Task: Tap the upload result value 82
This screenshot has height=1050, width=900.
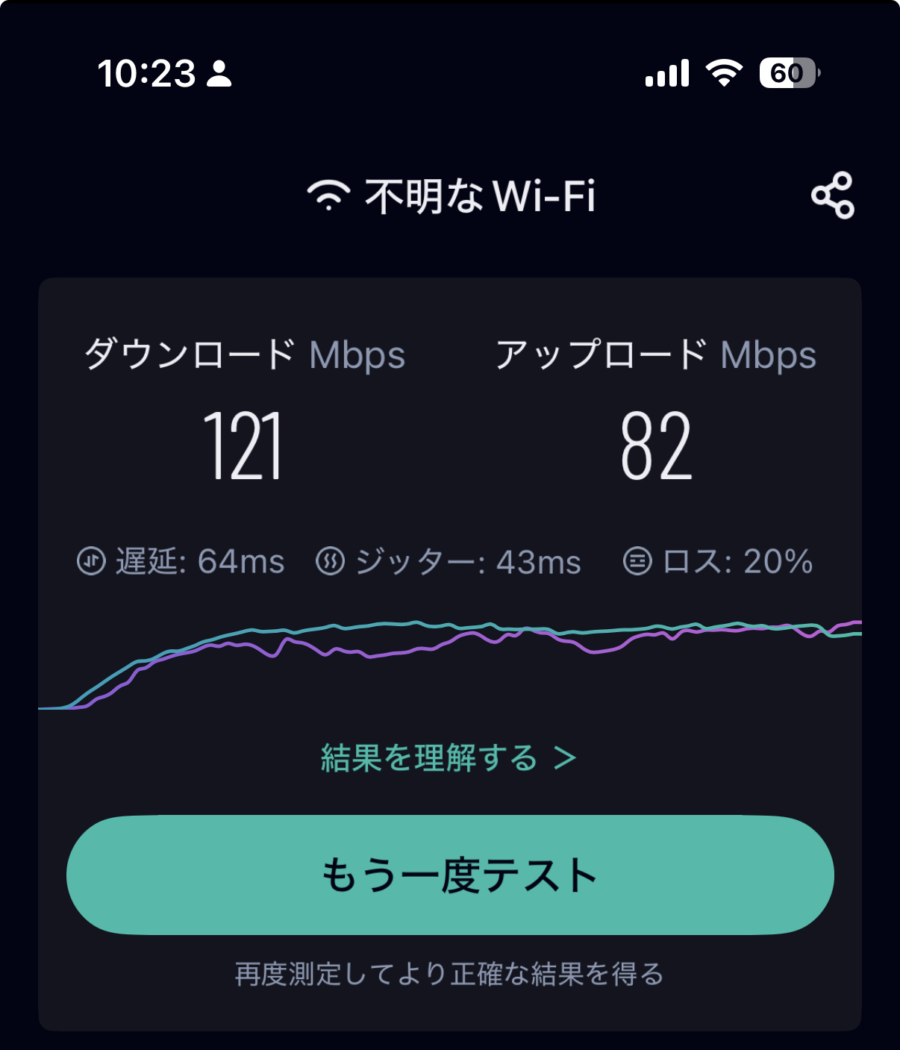Action: (x=657, y=444)
